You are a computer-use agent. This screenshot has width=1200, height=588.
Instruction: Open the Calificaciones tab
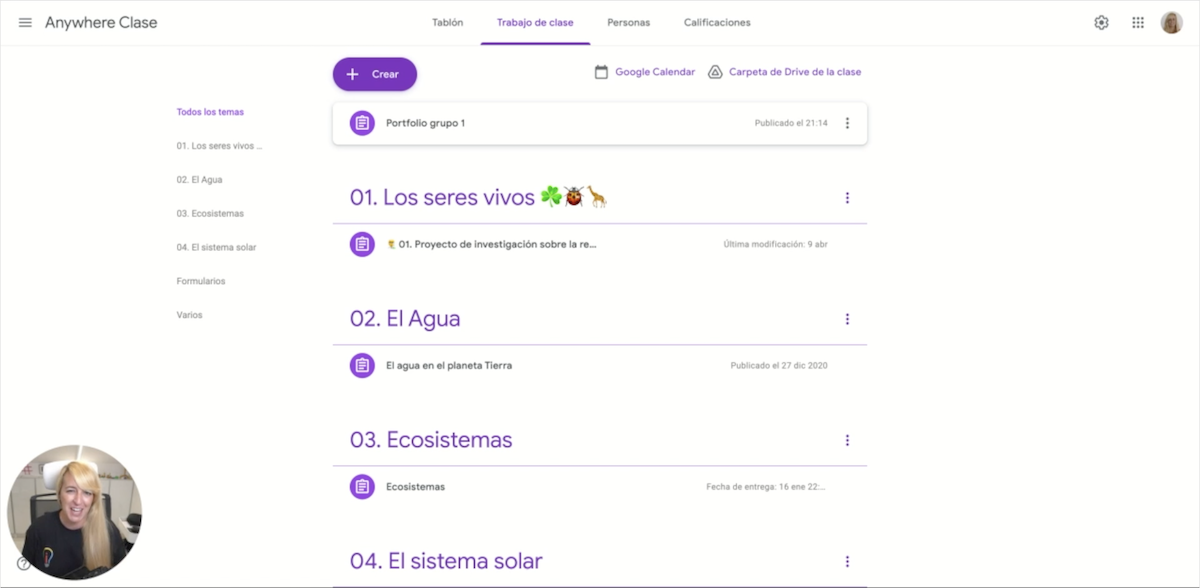[717, 23]
